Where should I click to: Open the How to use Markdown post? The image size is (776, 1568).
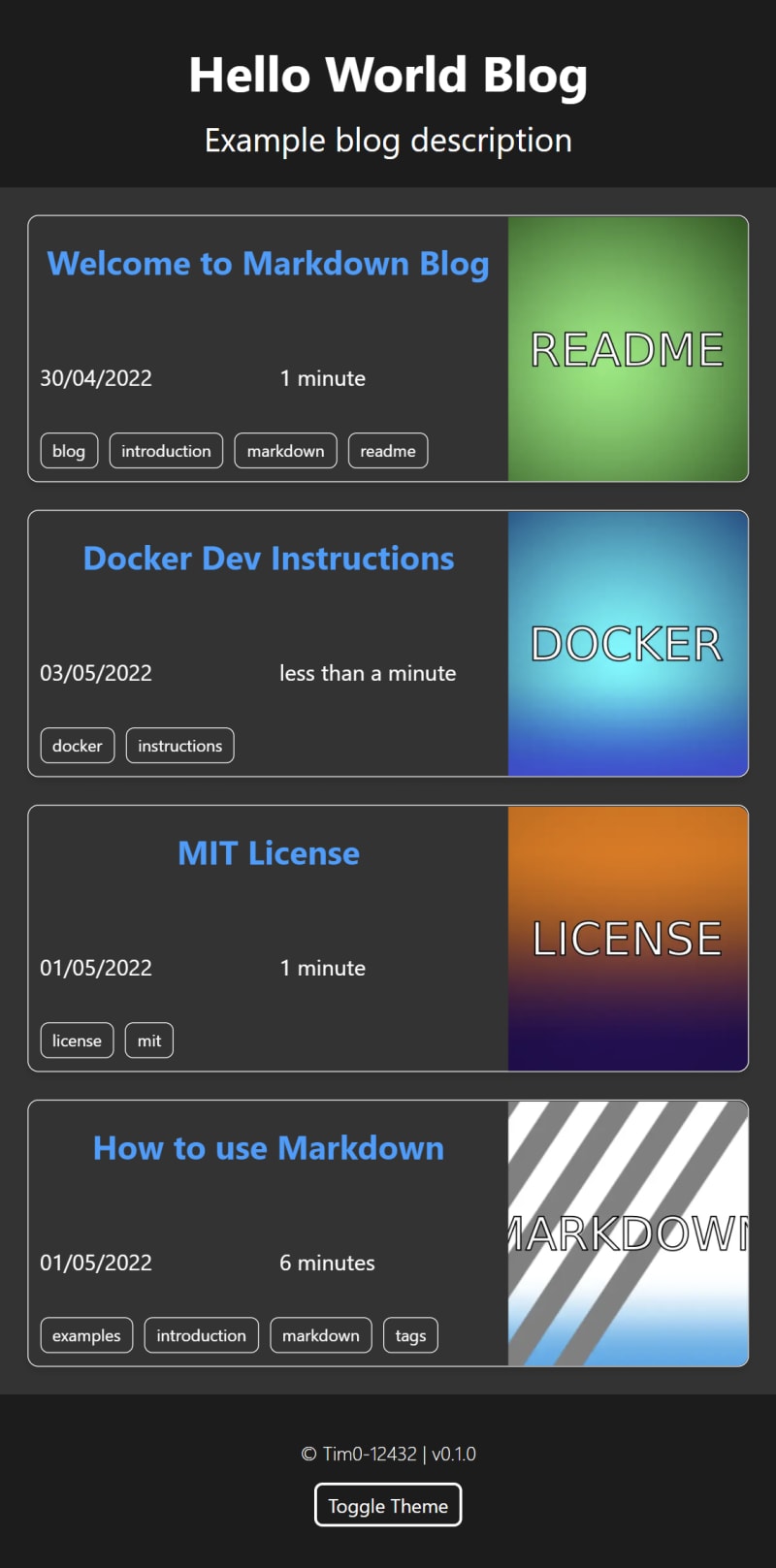coord(268,1148)
